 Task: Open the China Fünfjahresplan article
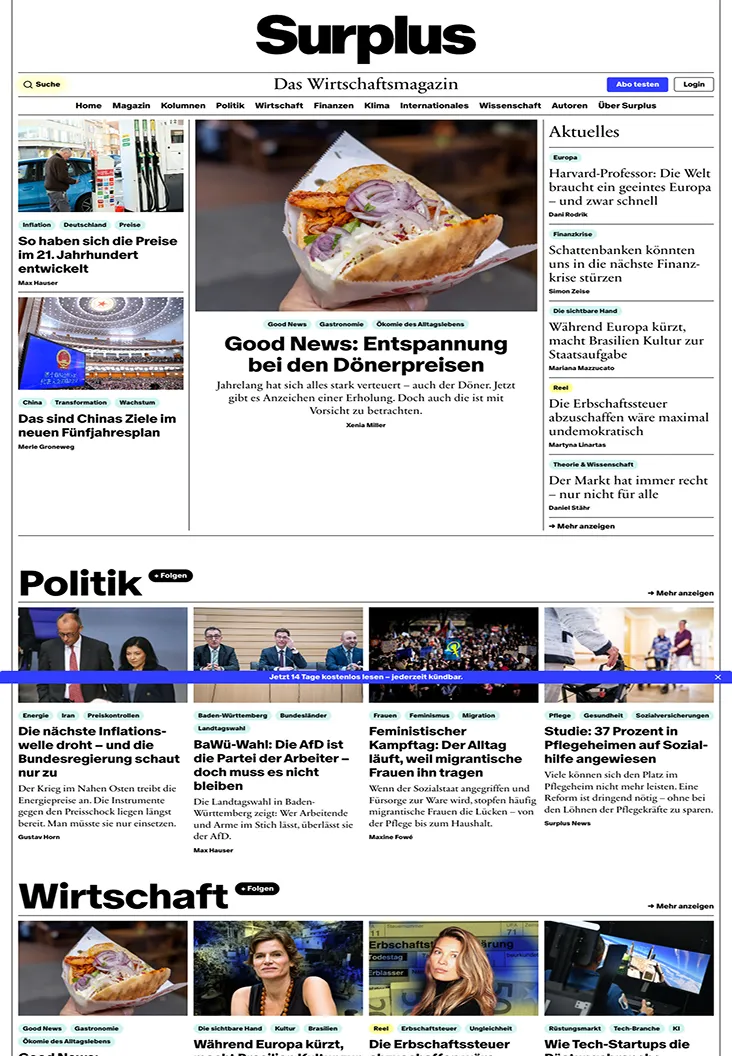click(x=97, y=426)
